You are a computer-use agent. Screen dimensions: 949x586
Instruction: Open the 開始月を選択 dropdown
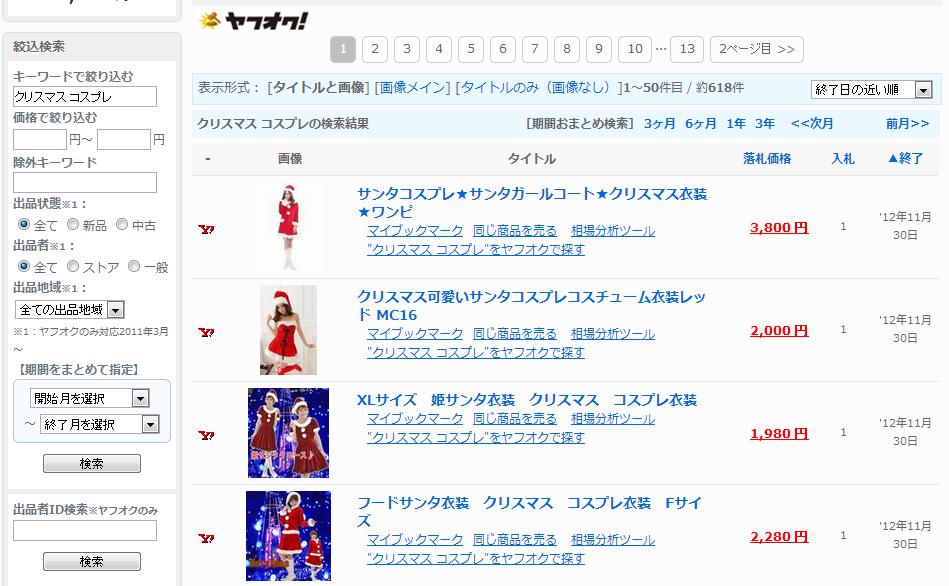pos(89,398)
